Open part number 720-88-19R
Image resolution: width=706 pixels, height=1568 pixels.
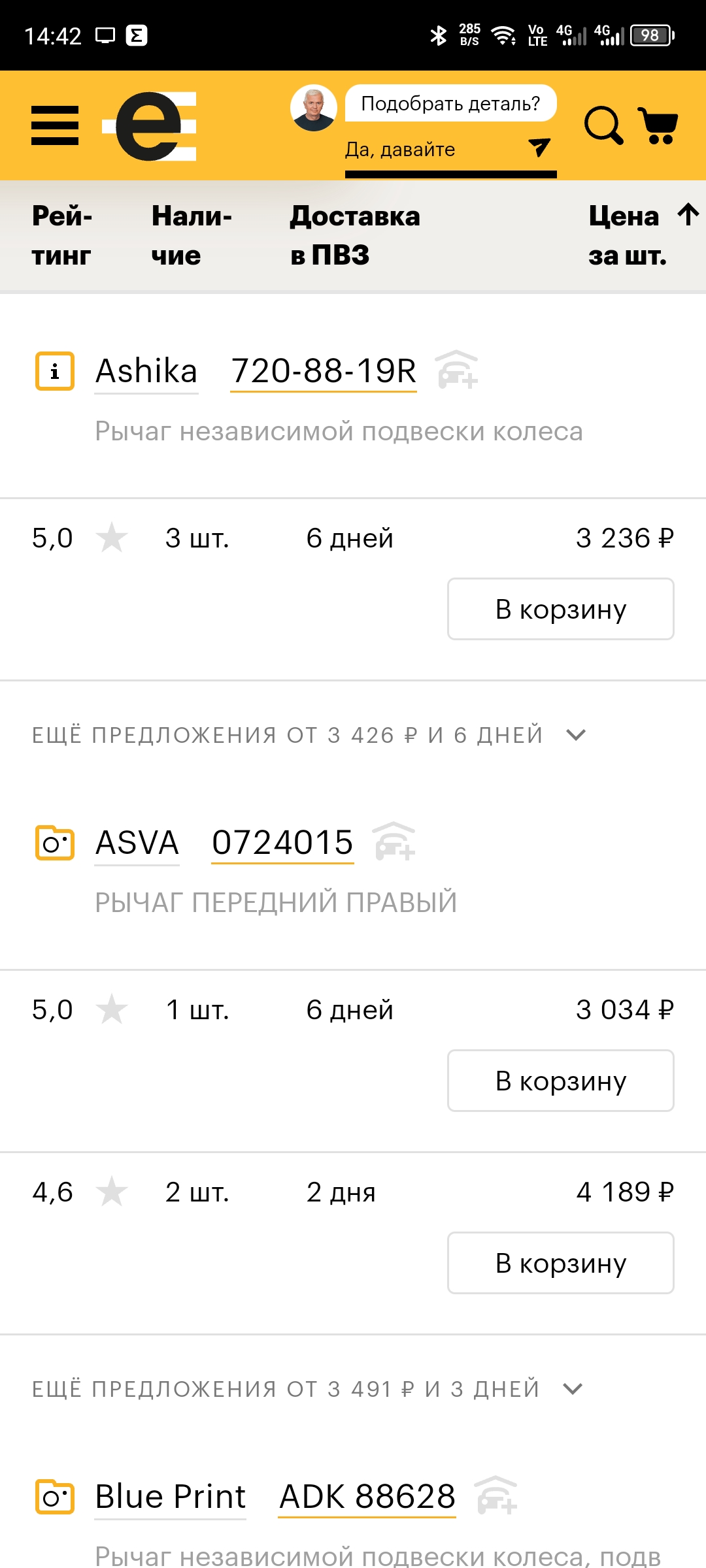click(324, 371)
